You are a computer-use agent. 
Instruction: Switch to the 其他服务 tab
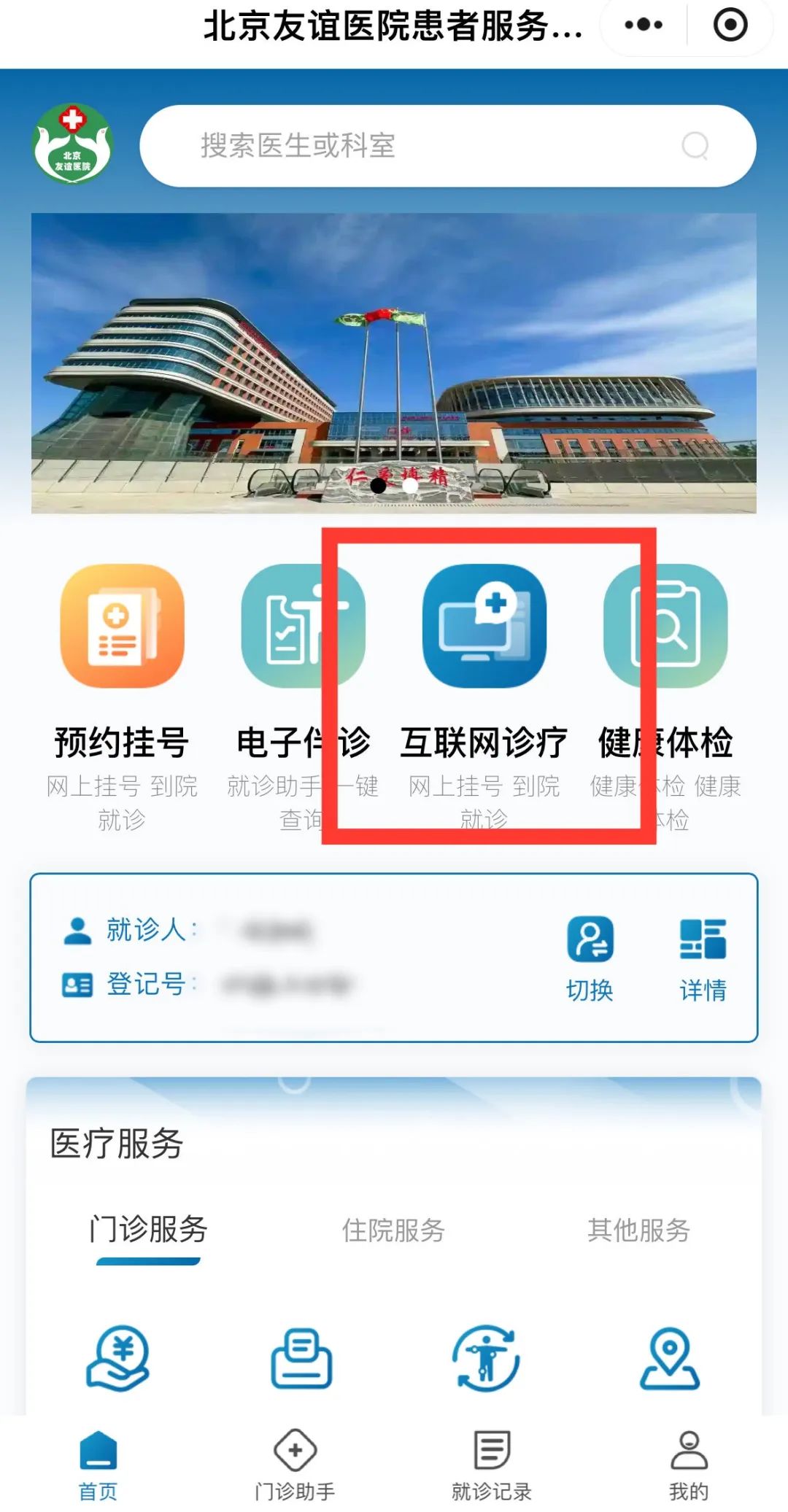click(x=638, y=1230)
